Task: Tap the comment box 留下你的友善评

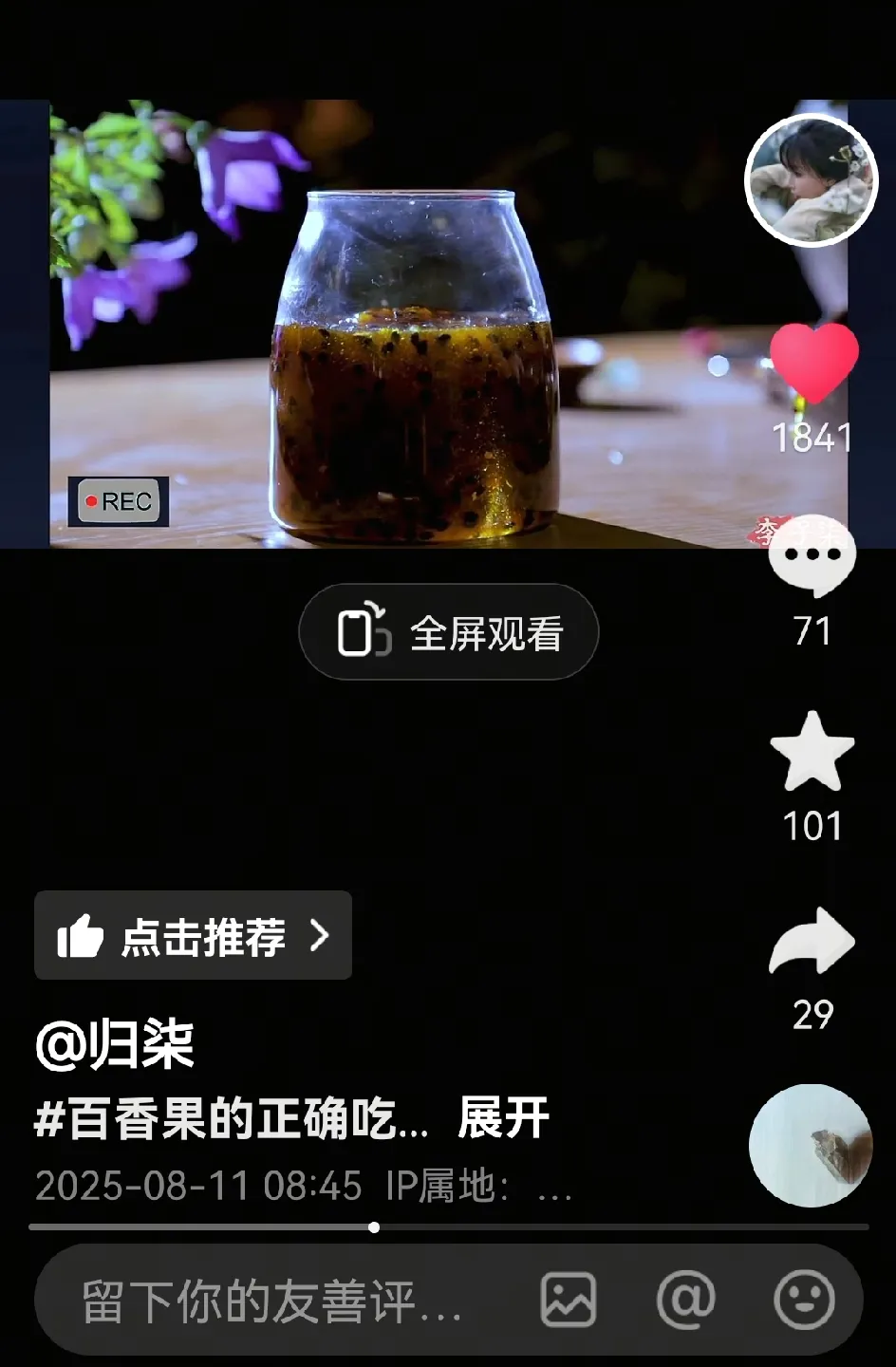Action: pos(271,1301)
